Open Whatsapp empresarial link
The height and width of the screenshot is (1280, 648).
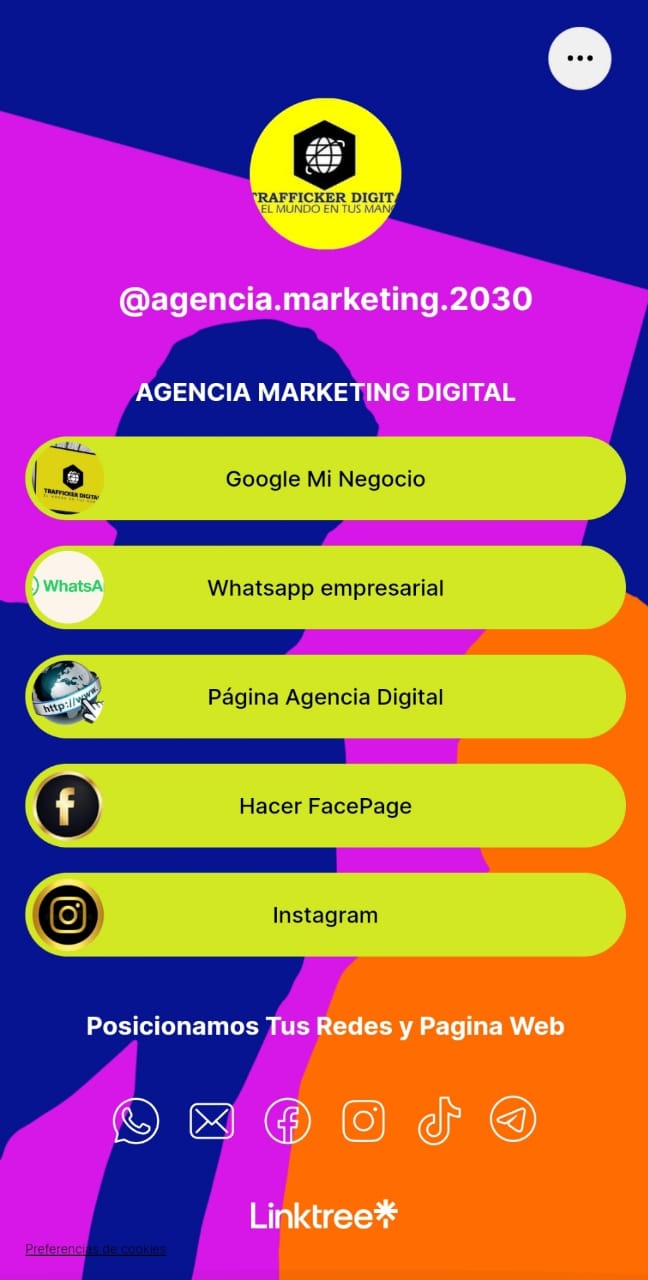point(325,588)
